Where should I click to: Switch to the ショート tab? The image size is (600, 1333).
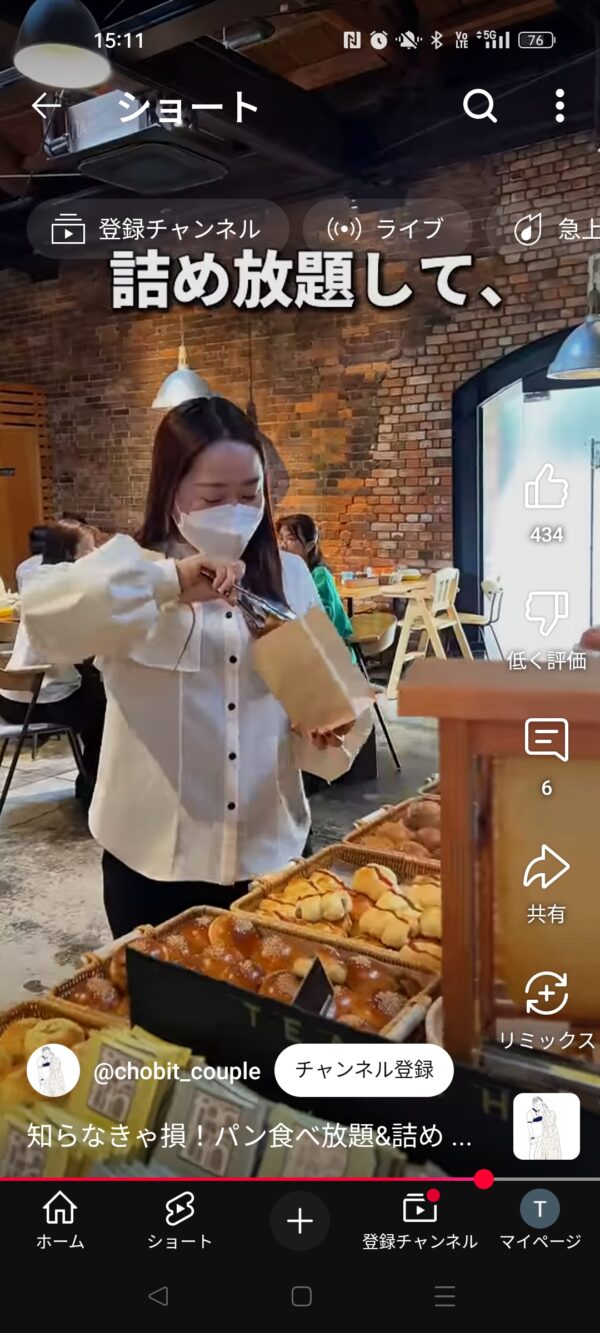coord(180,1221)
